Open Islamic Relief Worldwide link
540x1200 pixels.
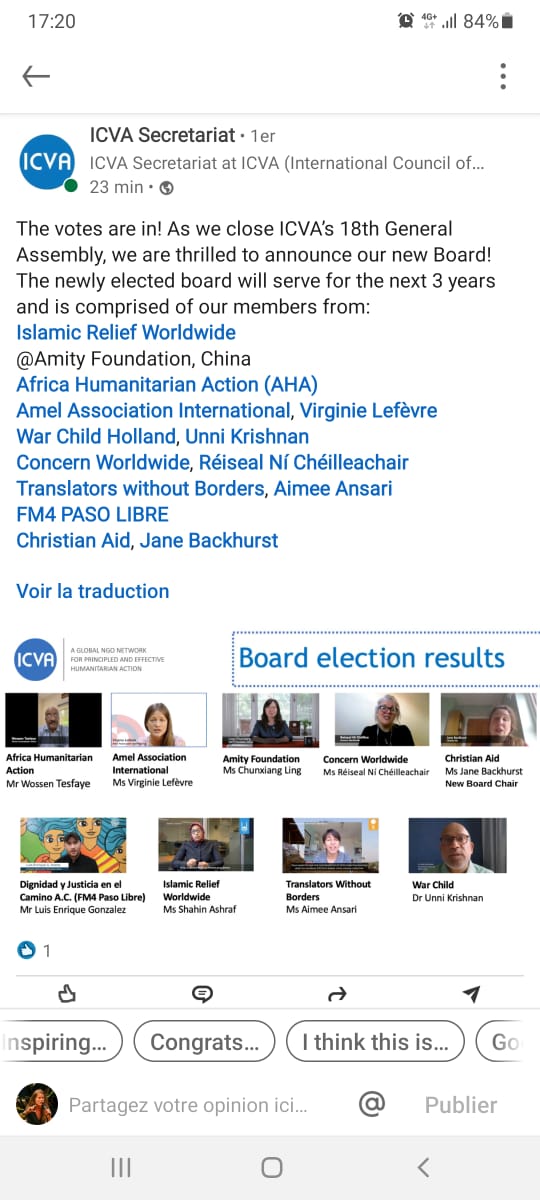pos(126,332)
